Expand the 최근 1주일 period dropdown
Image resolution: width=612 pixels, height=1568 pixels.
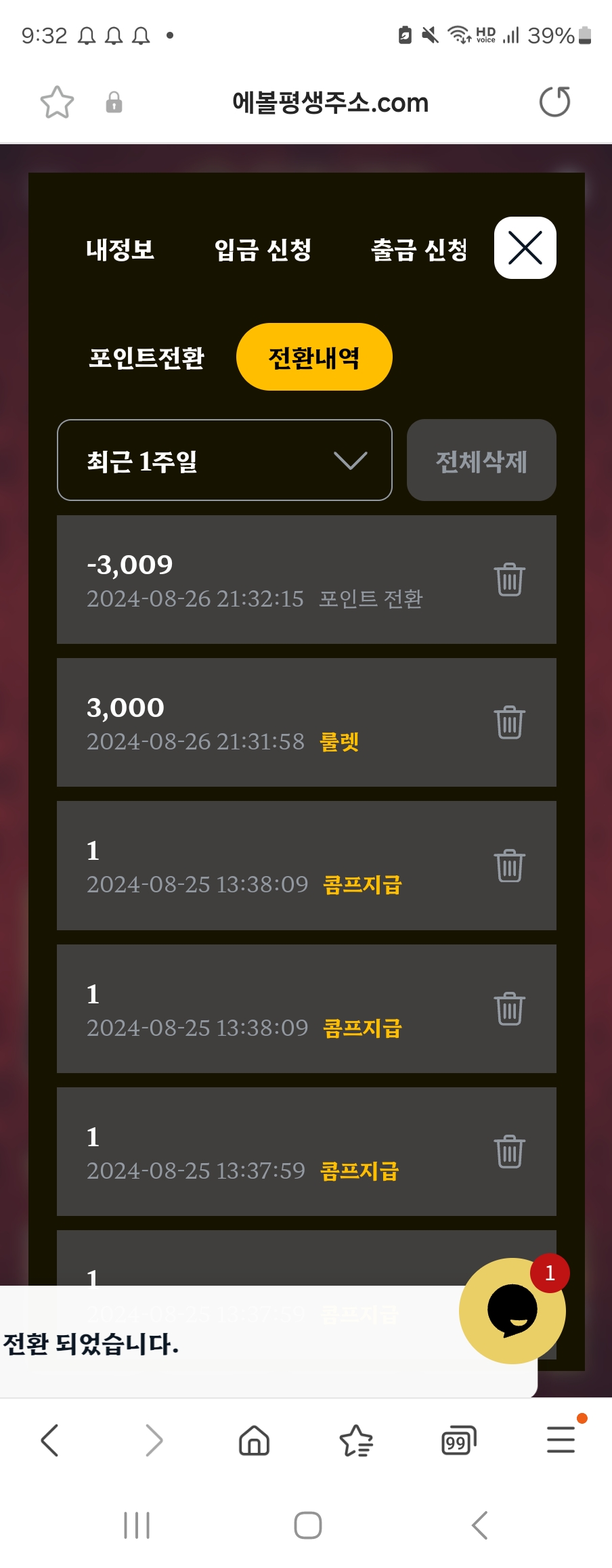pos(225,460)
